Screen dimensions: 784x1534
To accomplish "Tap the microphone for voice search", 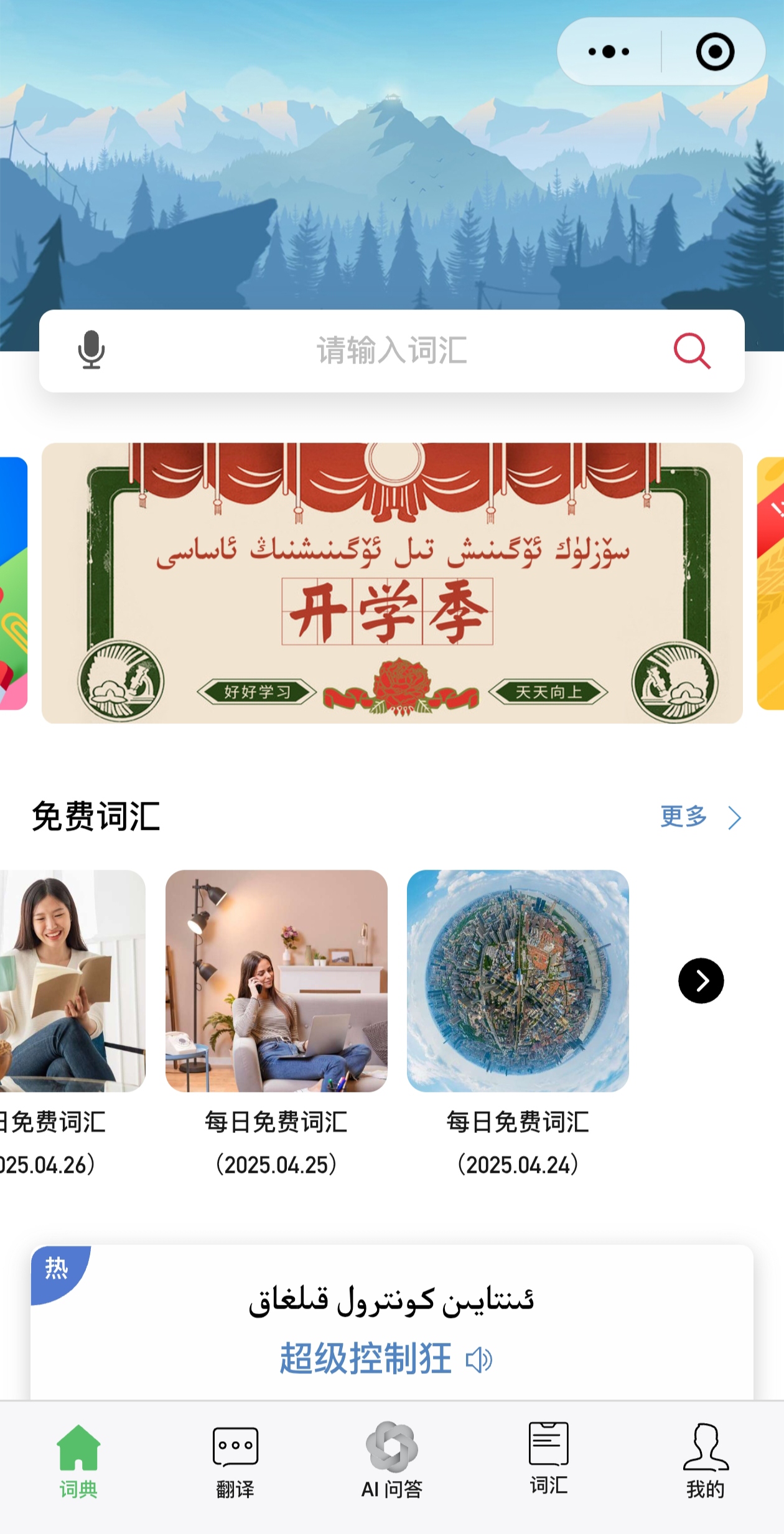I will coord(91,350).
